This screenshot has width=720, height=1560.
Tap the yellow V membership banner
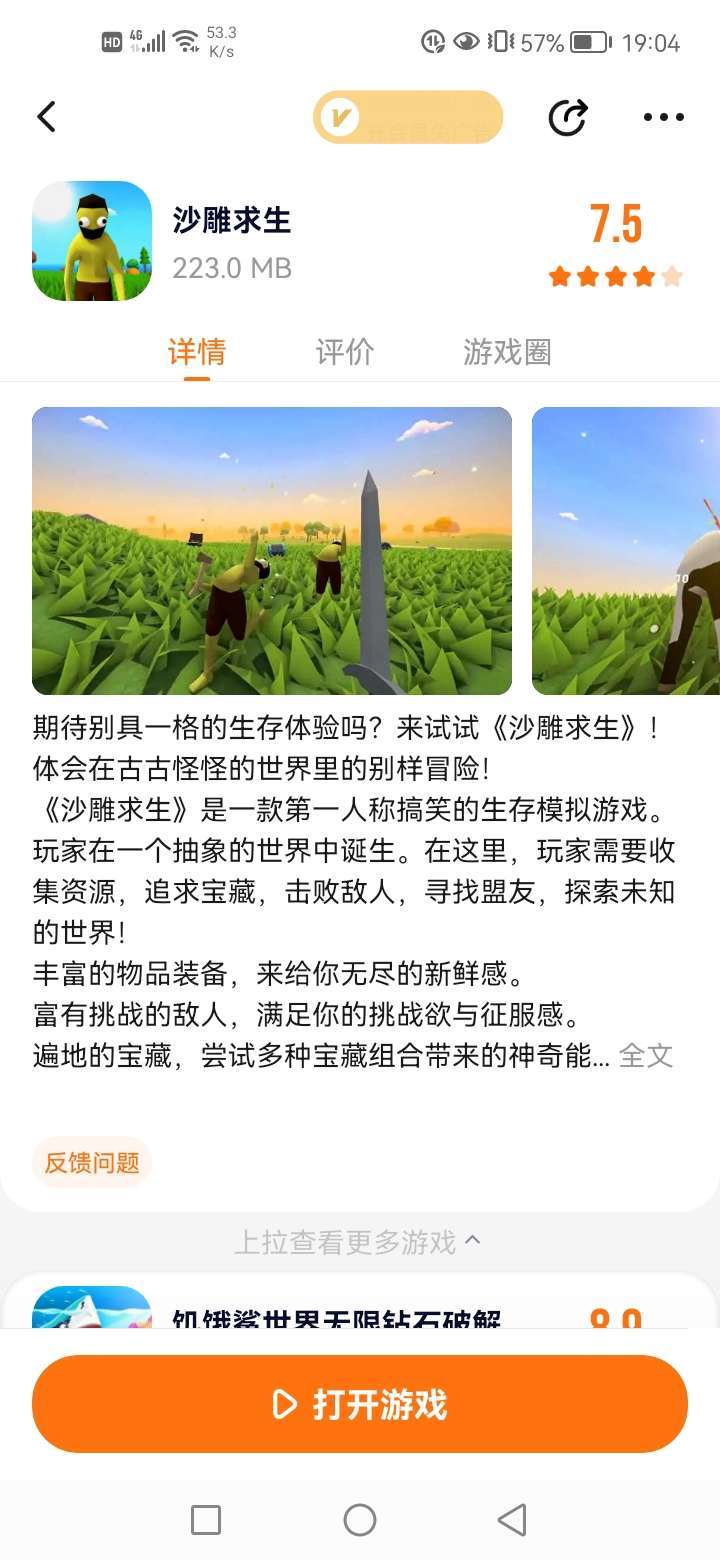coord(407,118)
